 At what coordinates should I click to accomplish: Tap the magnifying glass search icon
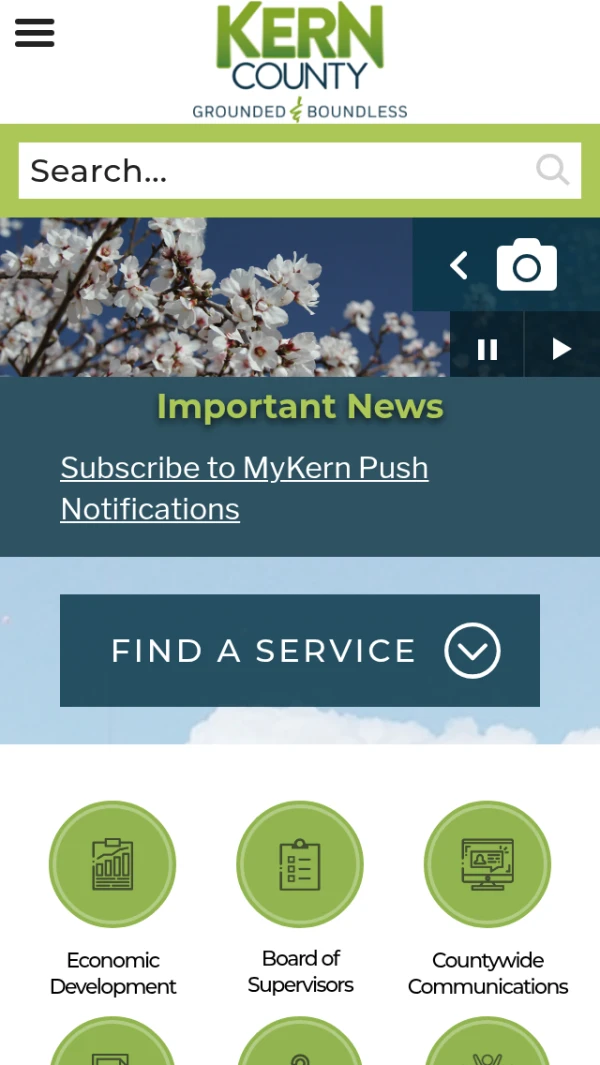click(x=552, y=170)
